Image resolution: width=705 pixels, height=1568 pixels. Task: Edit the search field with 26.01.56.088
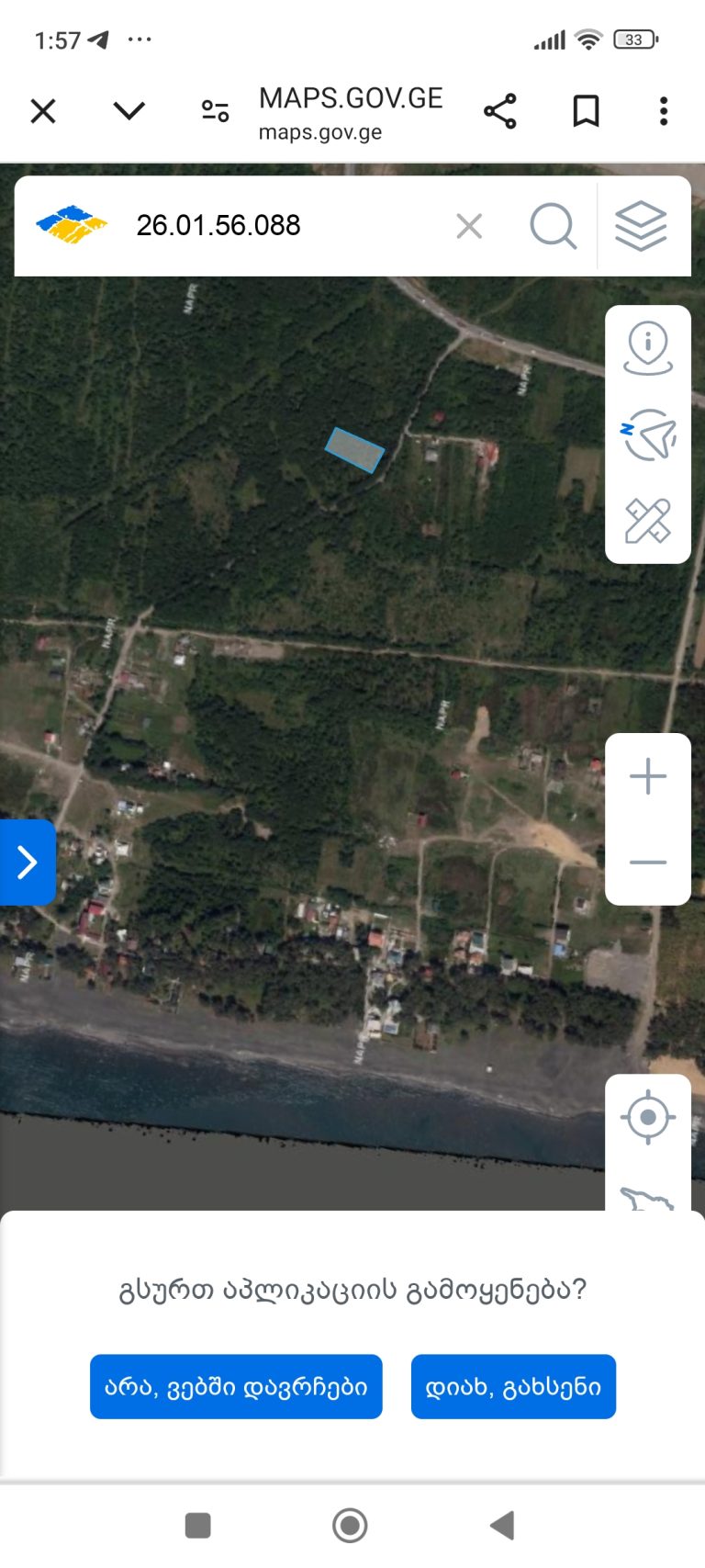click(x=275, y=226)
